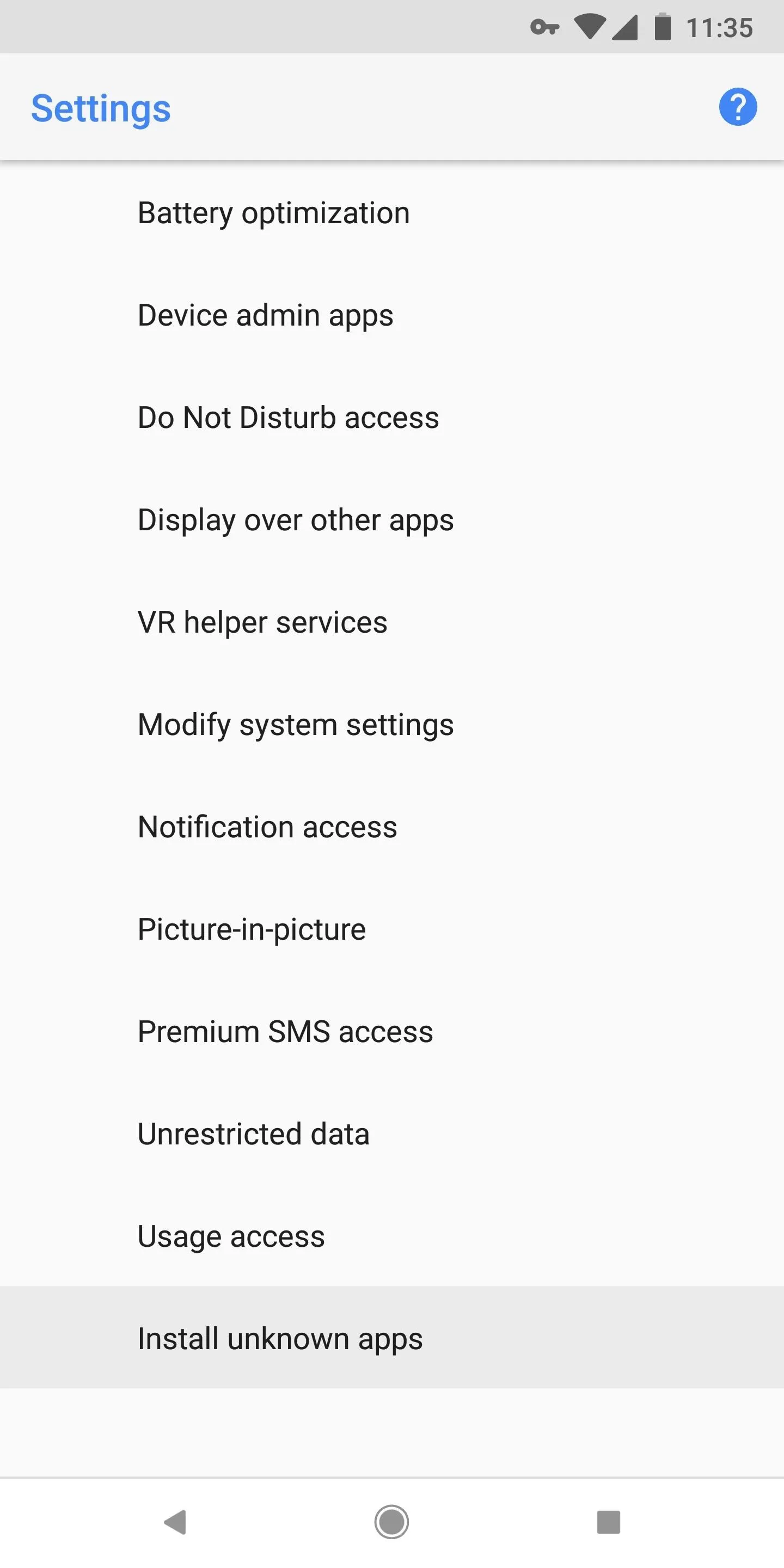Screen dimensions: 784x1568
Task: Select Premium SMS access
Action: (392, 1031)
